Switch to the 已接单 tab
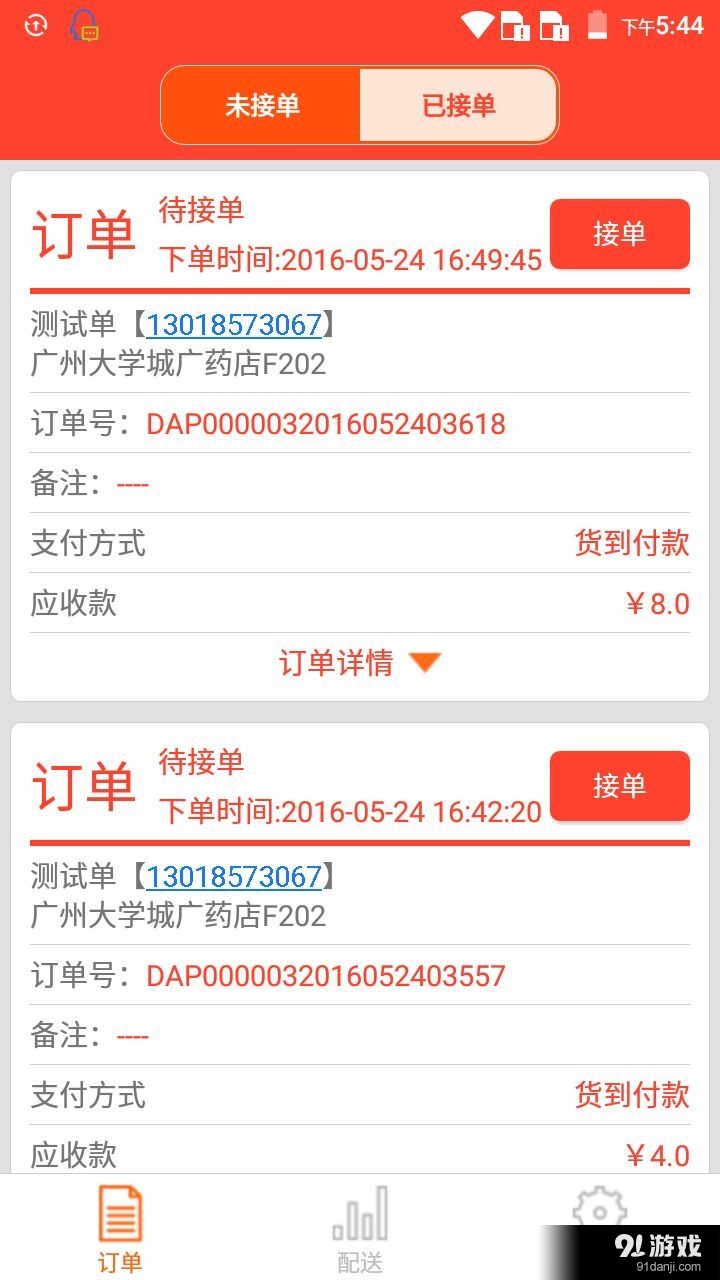This screenshot has width=720, height=1280. 458,105
